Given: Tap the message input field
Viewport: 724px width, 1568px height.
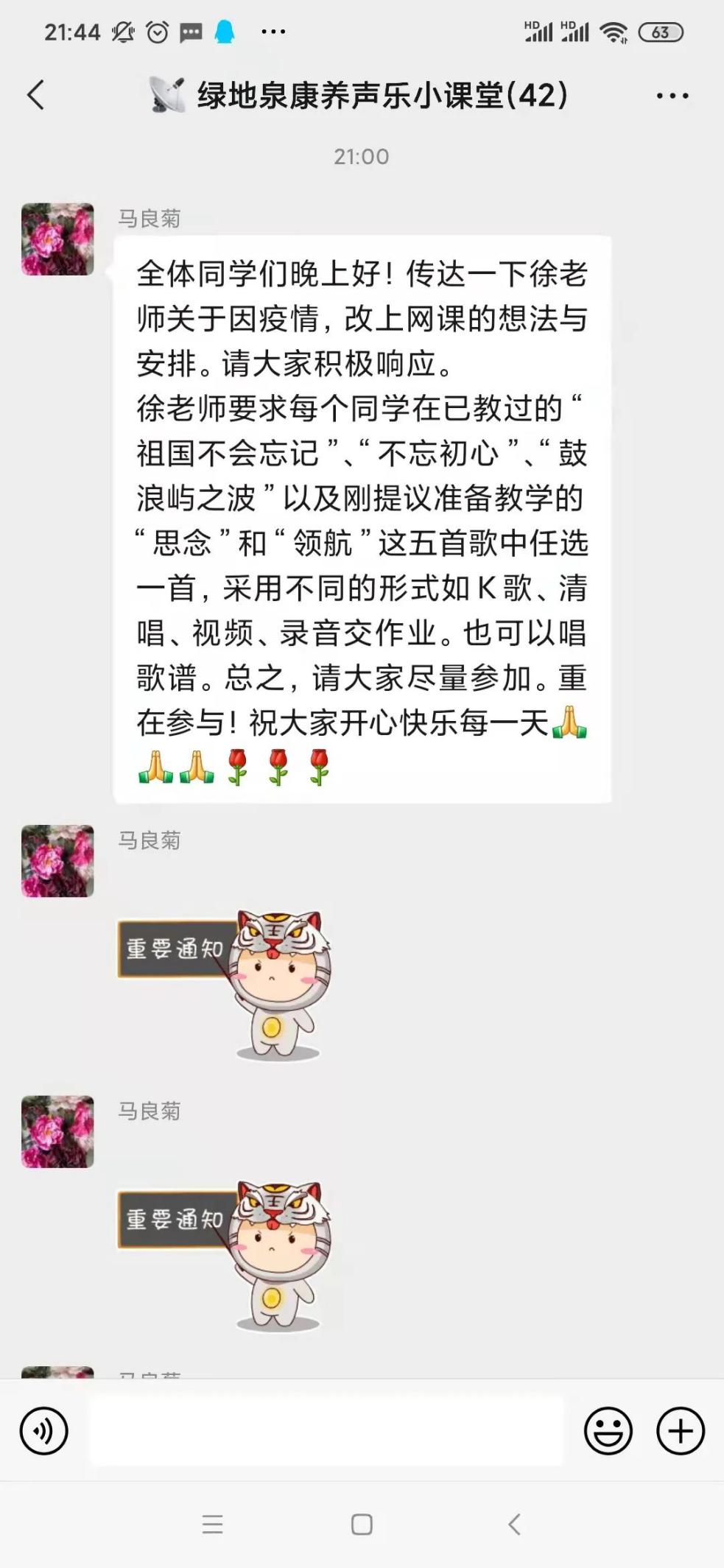Looking at the screenshot, I should click(326, 1430).
